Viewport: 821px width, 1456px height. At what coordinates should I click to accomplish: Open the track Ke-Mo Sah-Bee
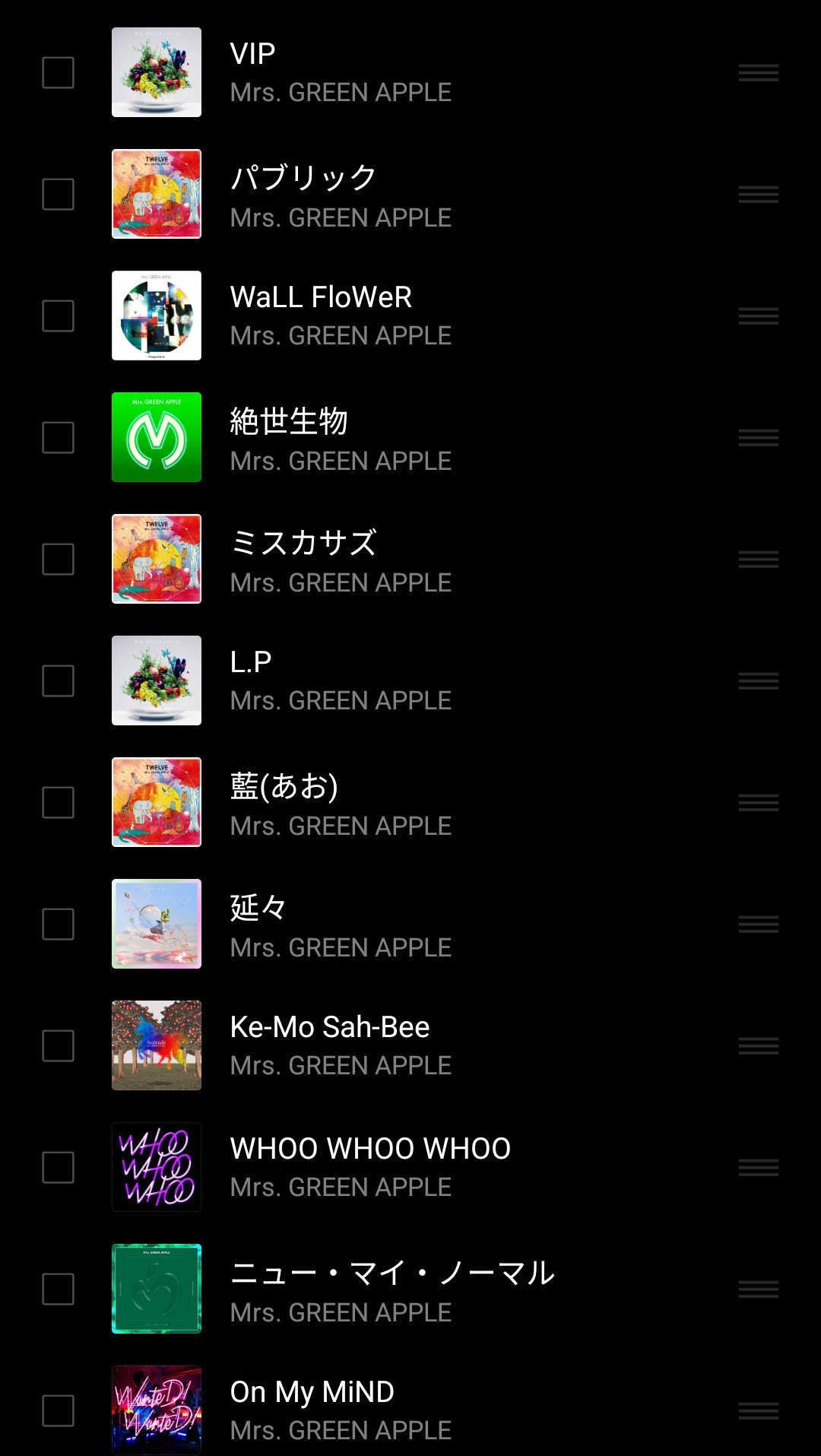tap(329, 1028)
